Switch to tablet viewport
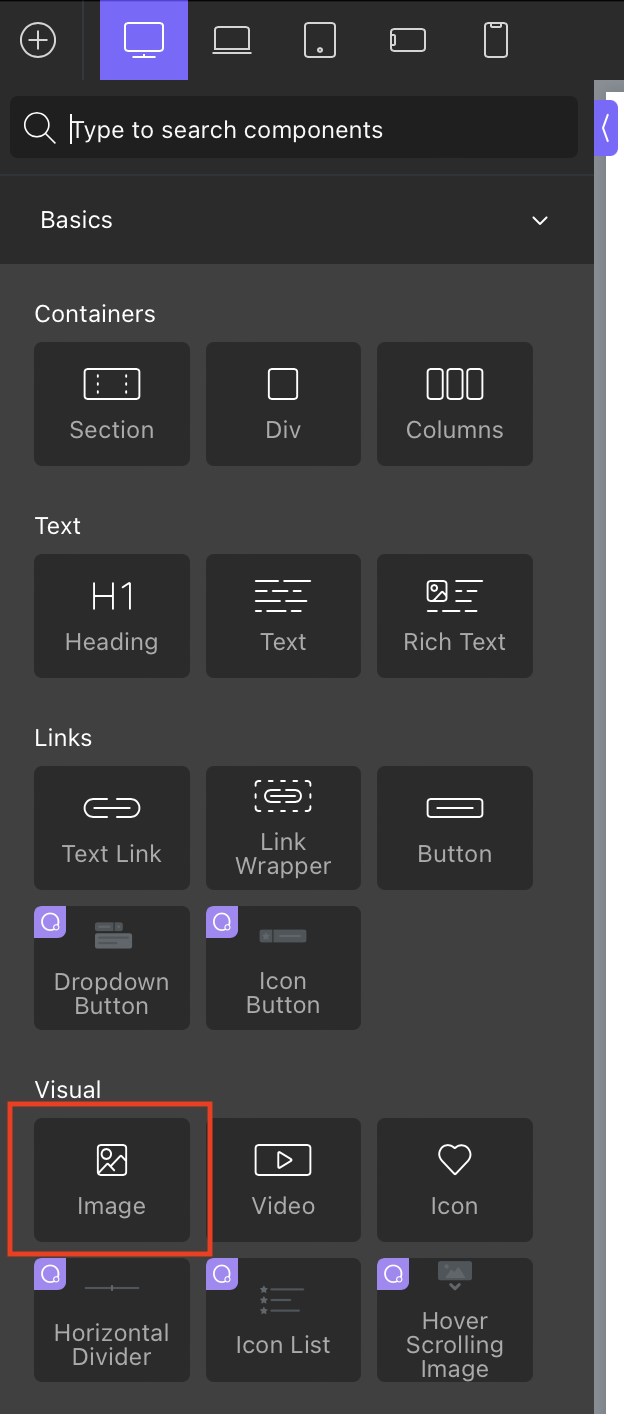Image resolution: width=624 pixels, height=1414 pixels. [x=319, y=40]
